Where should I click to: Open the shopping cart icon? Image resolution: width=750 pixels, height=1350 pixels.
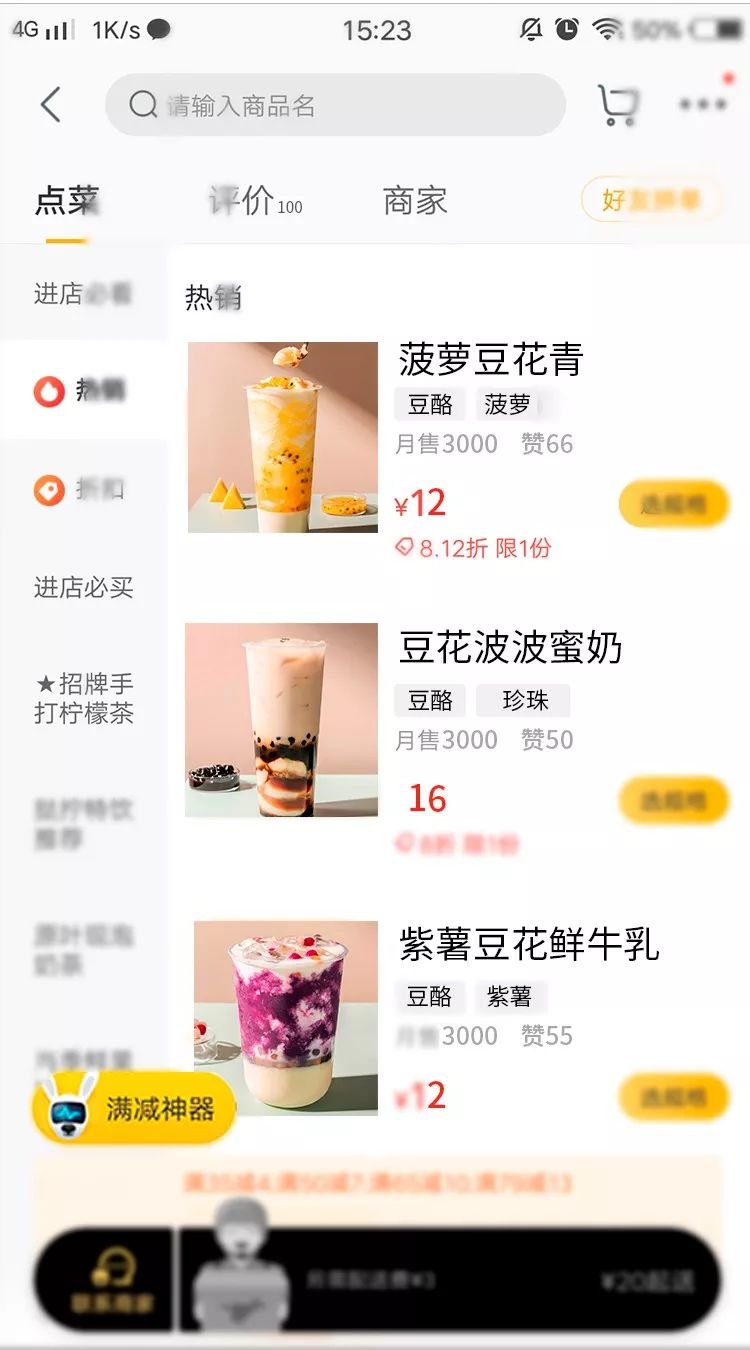(618, 105)
